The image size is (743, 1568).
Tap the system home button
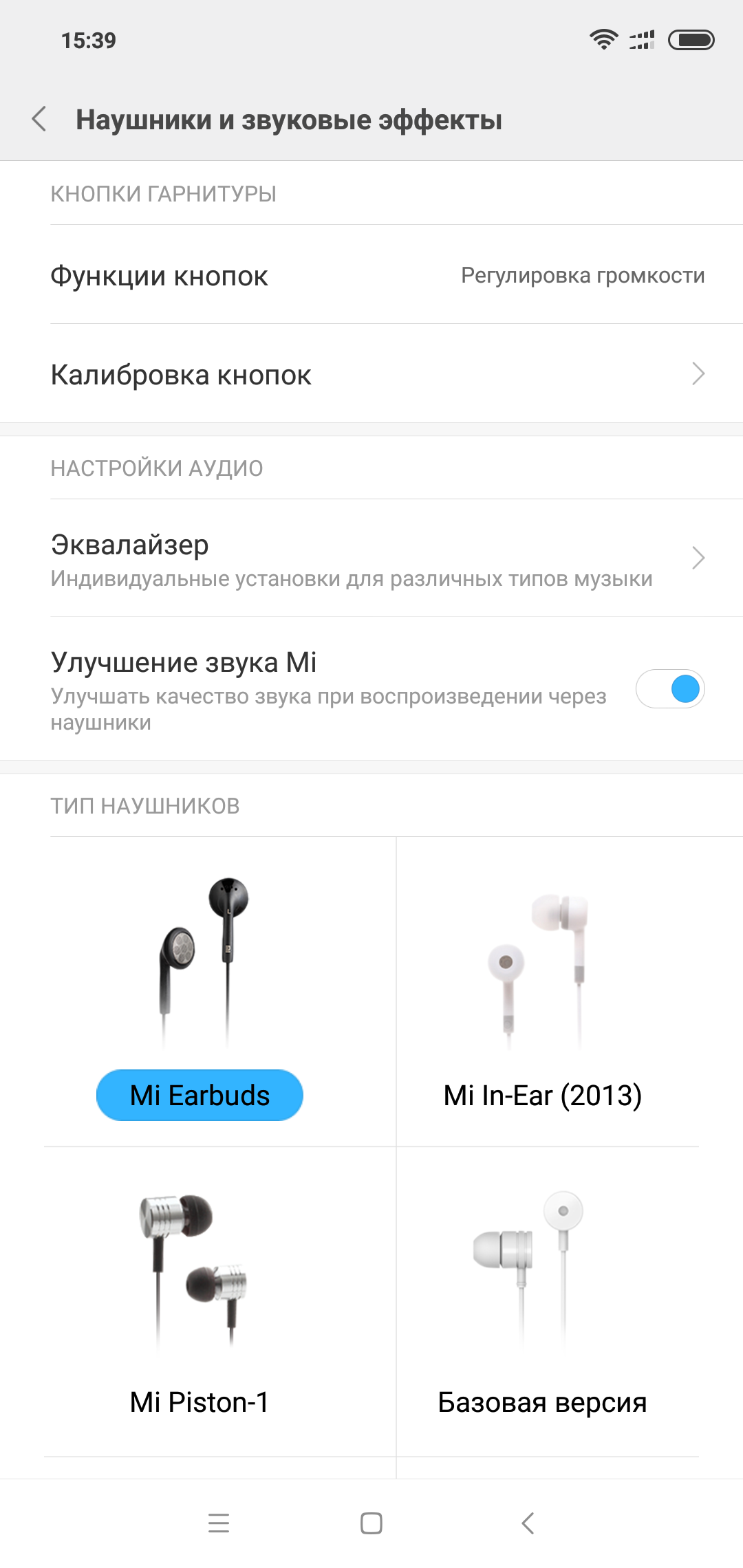[371, 1523]
